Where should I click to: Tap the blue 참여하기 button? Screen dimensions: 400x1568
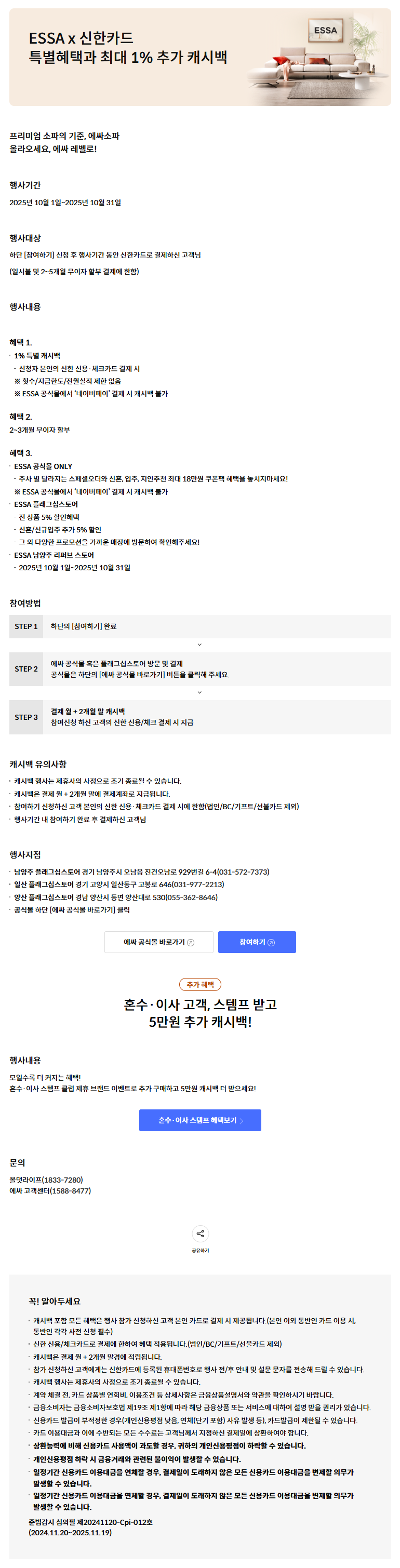pyautogui.click(x=256, y=942)
